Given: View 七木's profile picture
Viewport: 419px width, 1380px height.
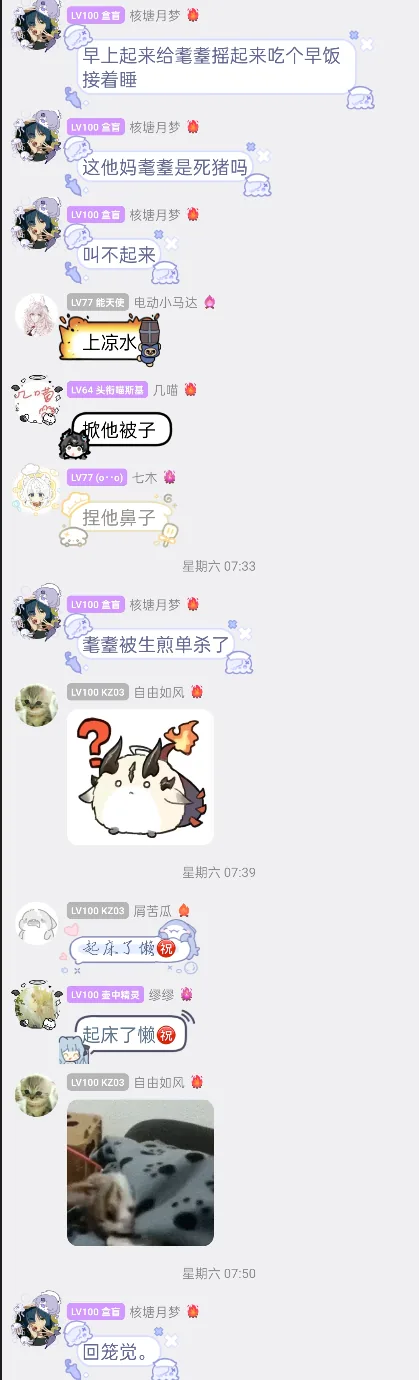Looking at the screenshot, I should pyautogui.click(x=36, y=490).
